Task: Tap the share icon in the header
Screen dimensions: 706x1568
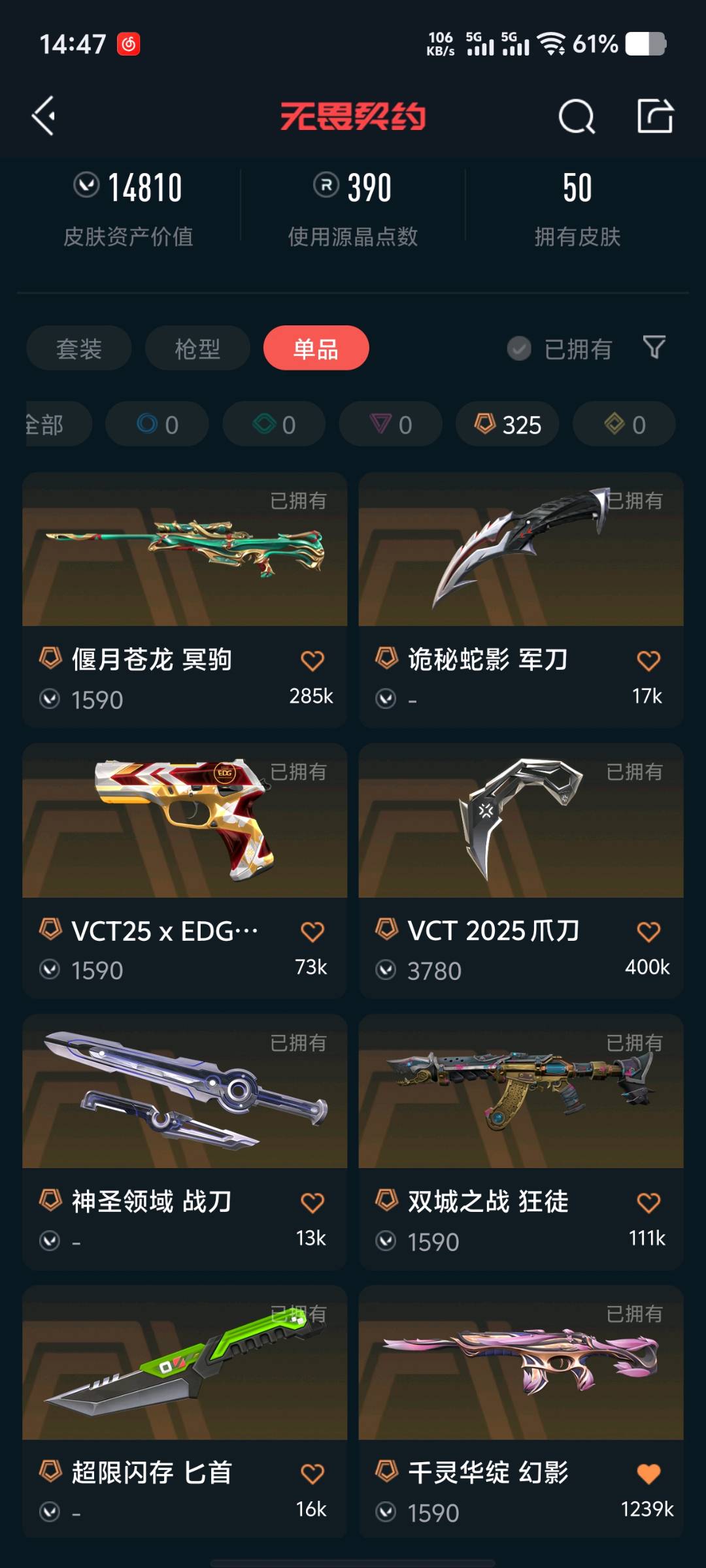Action: [655, 116]
